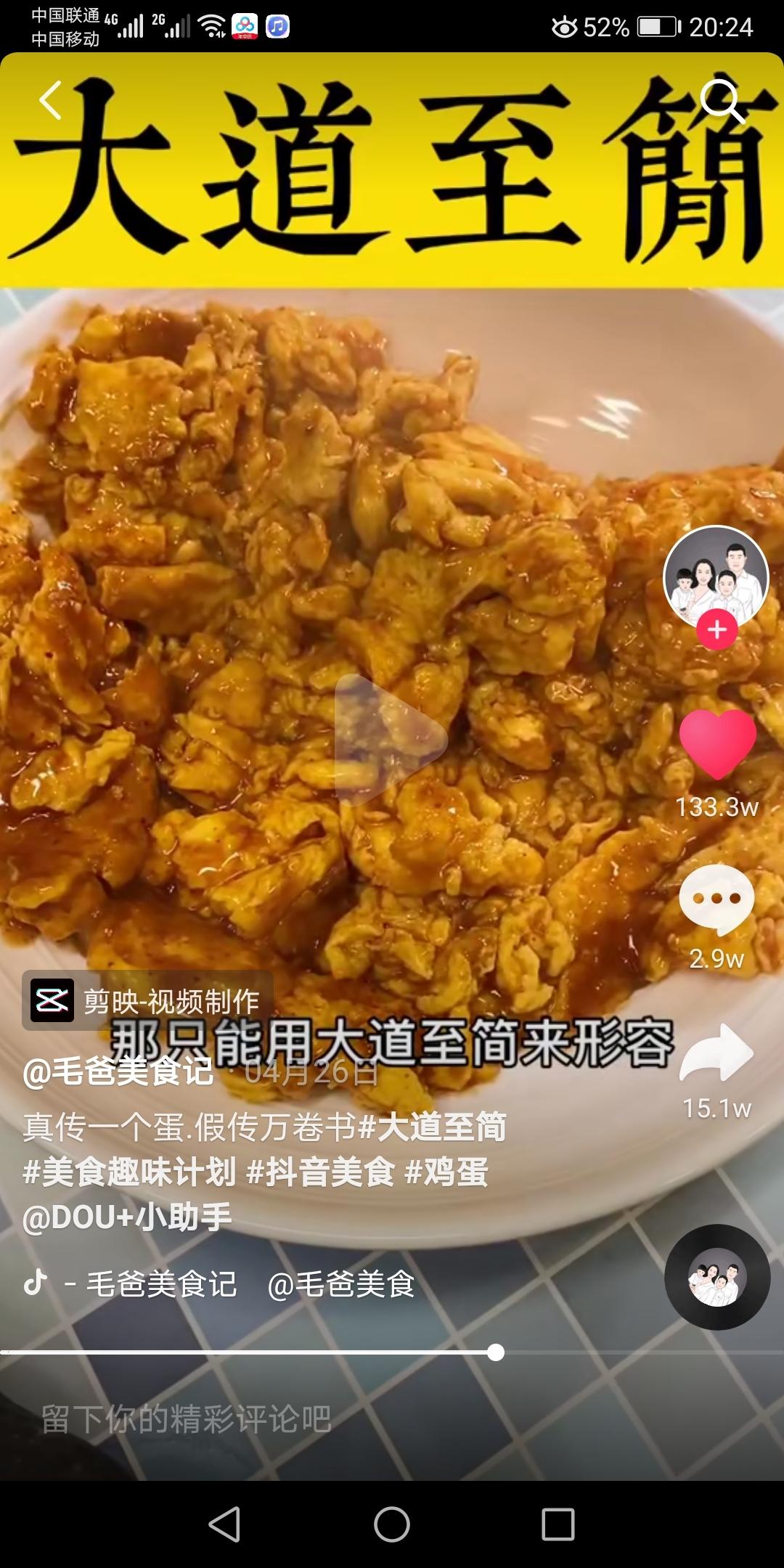Viewport: 784px width, 1568px height.
Task: Open the sound title 毛爸美食记
Action: click(x=161, y=1284)
